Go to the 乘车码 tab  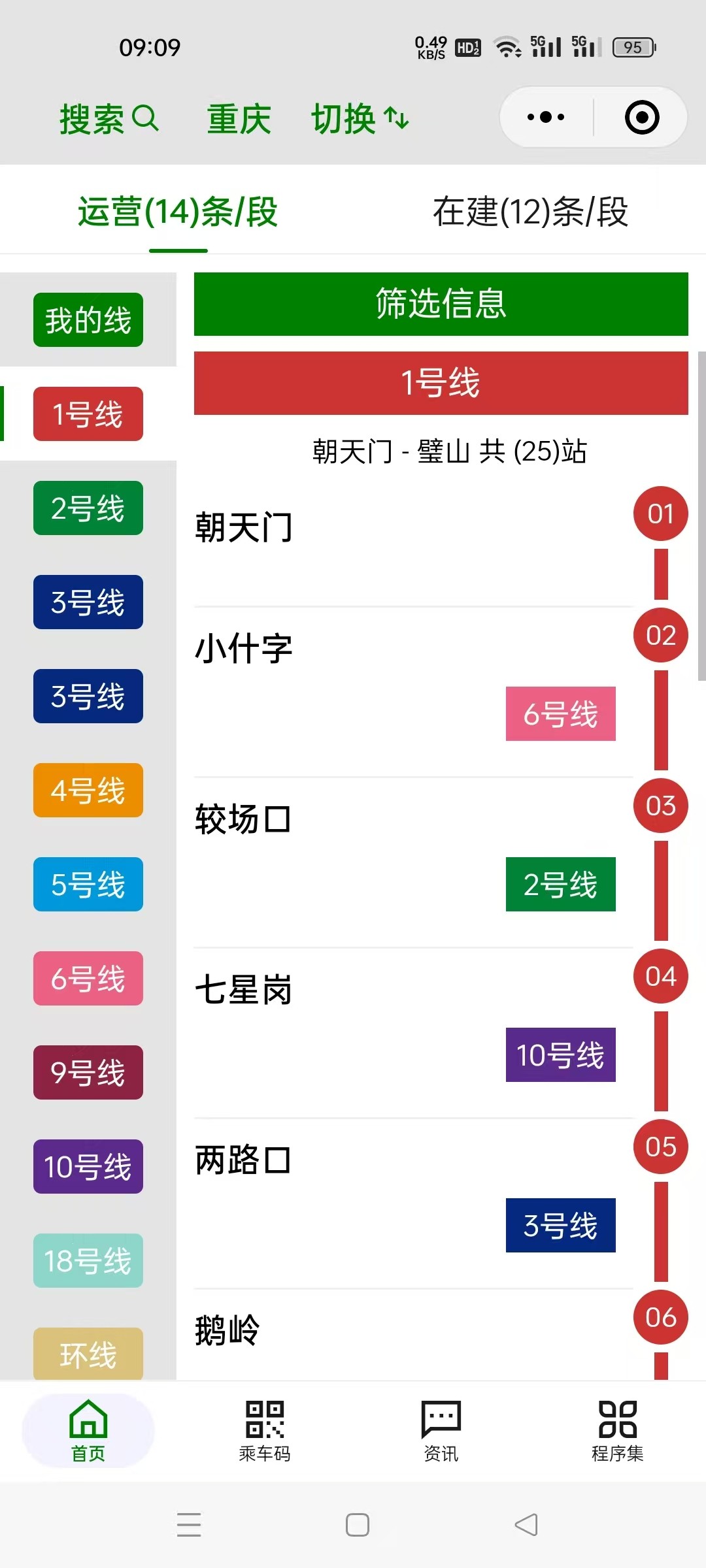tap(265, 1431)
